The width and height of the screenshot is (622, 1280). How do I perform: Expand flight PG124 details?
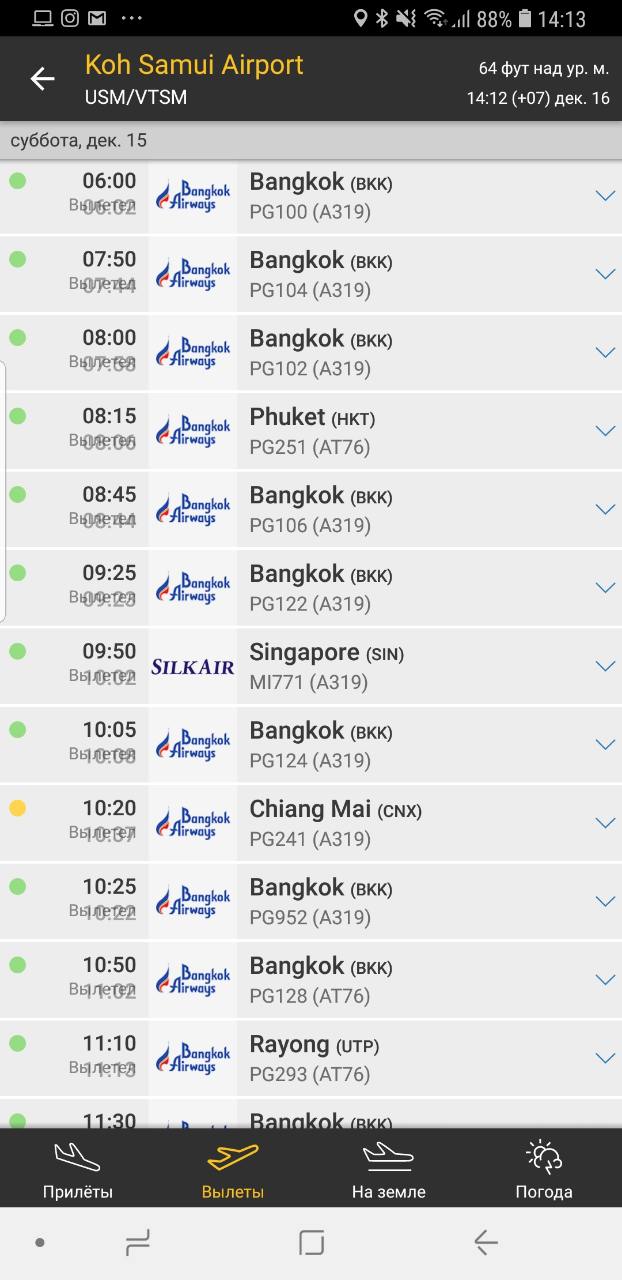[605, 745]
